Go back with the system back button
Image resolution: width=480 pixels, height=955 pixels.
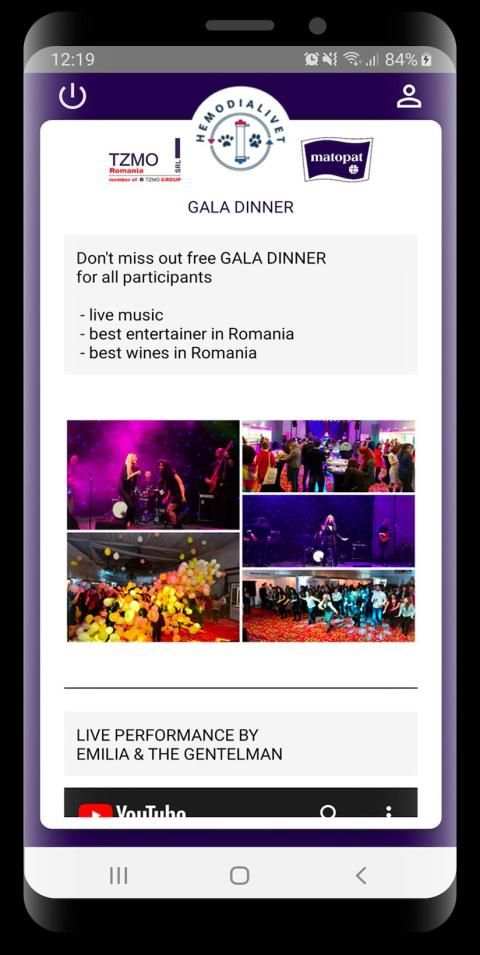tap(361, 876)
